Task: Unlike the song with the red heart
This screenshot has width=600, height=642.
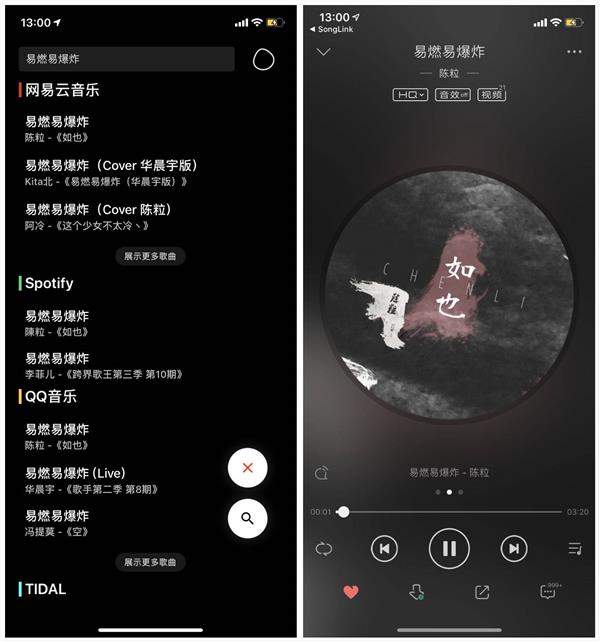Action: click(x=351, y=592)
